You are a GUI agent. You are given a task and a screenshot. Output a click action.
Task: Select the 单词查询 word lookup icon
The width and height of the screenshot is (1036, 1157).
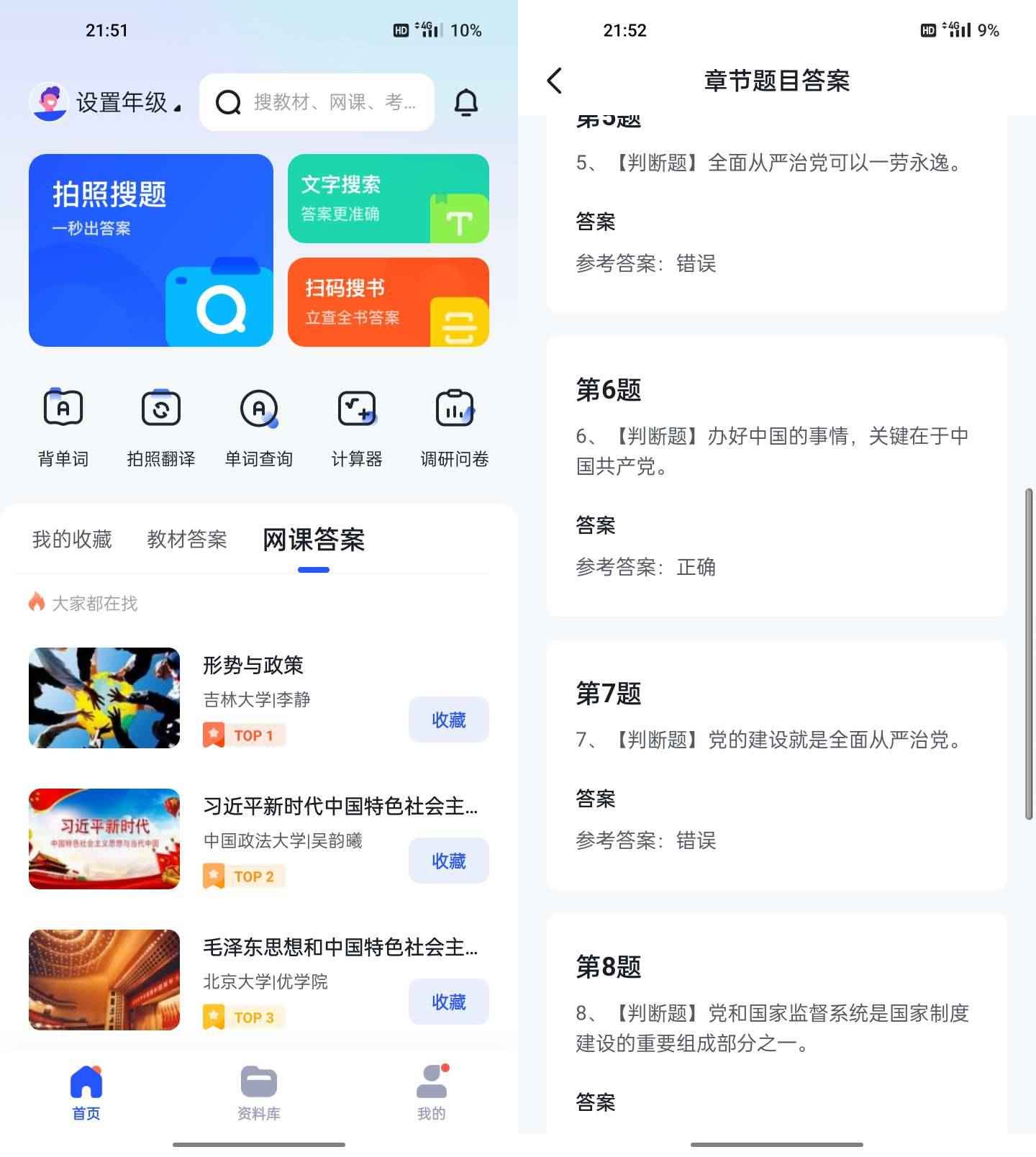pyautogui.click(x=259, y=425)
